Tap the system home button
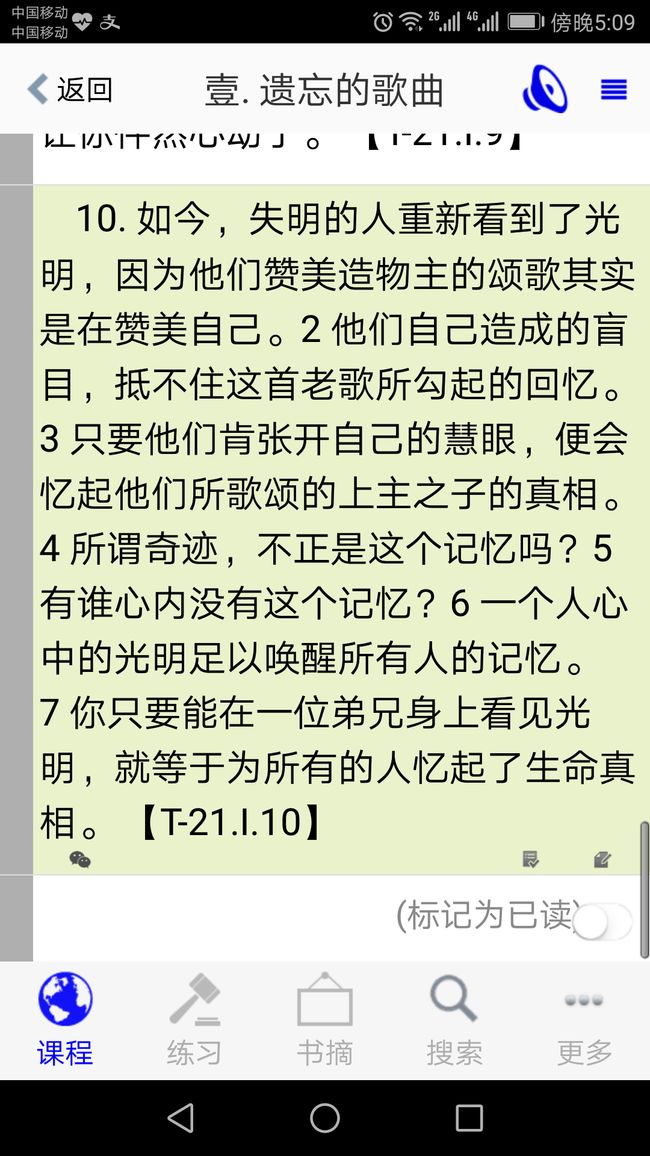Viewport: 650px width, 1156px height. 325,1118
